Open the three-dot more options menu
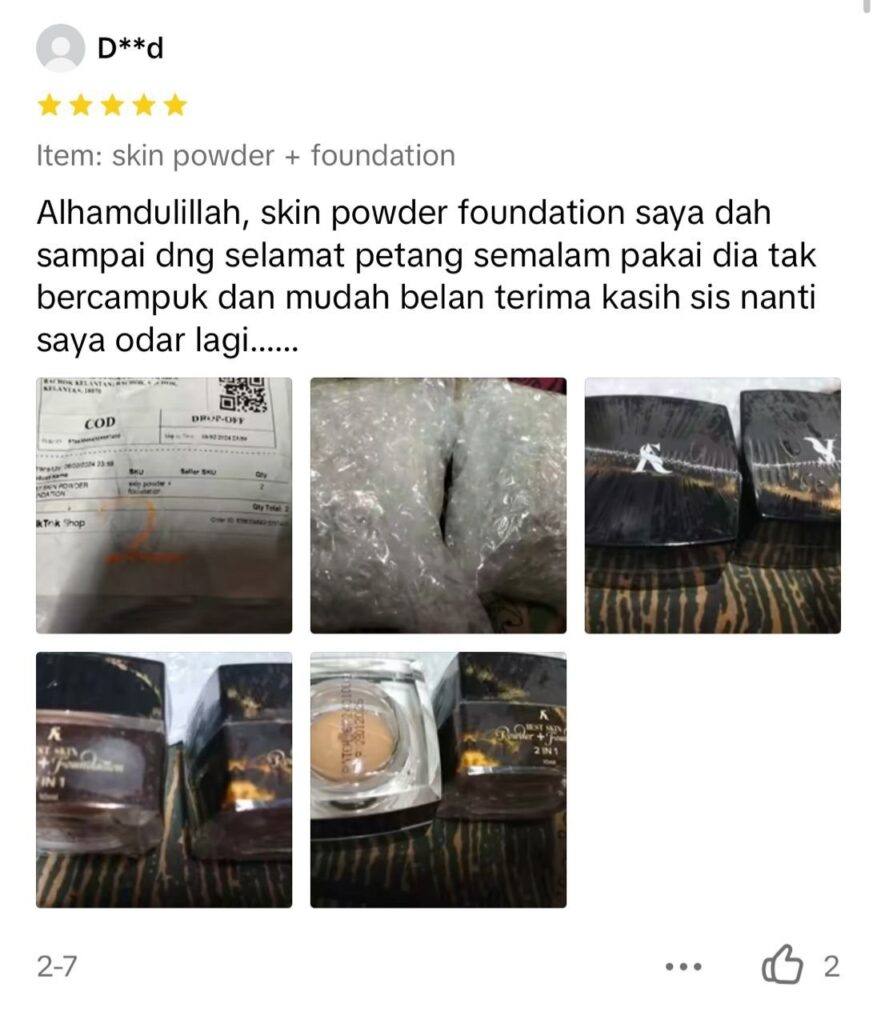 (684, 967)
